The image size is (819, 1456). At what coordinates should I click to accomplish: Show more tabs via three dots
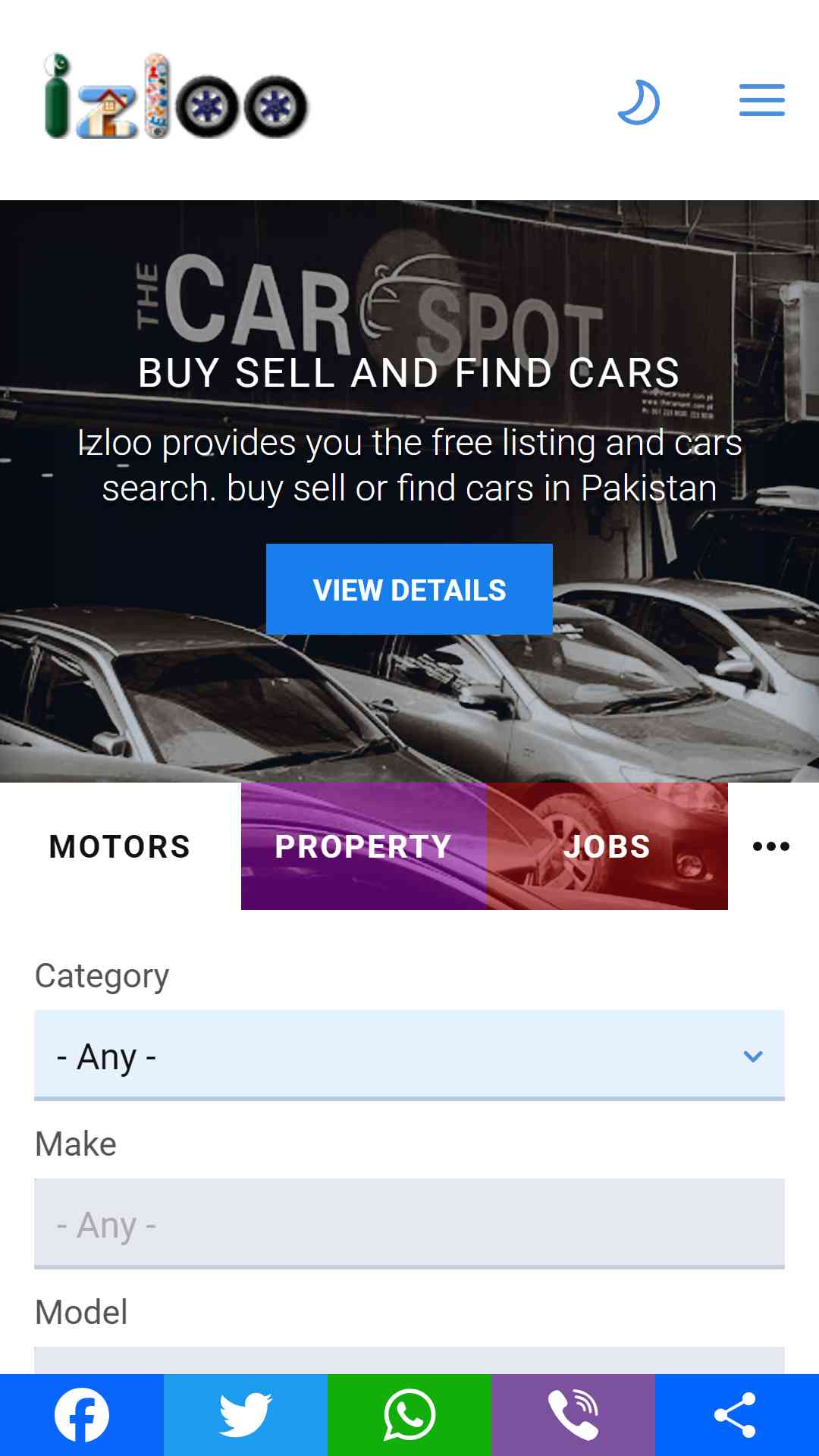click(x=771, y=846)
